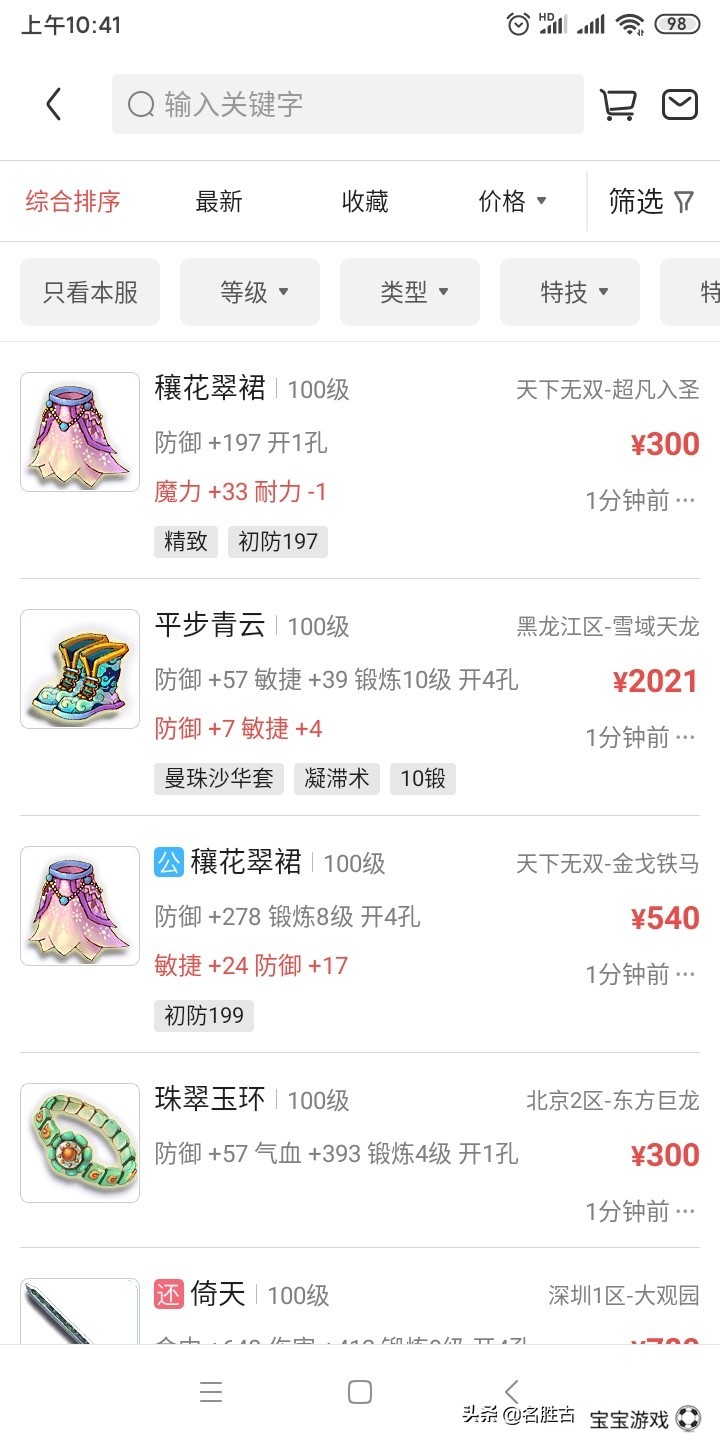Enable the 只看本服 filter chip
720x1440 pixels.
pos(90,292)
